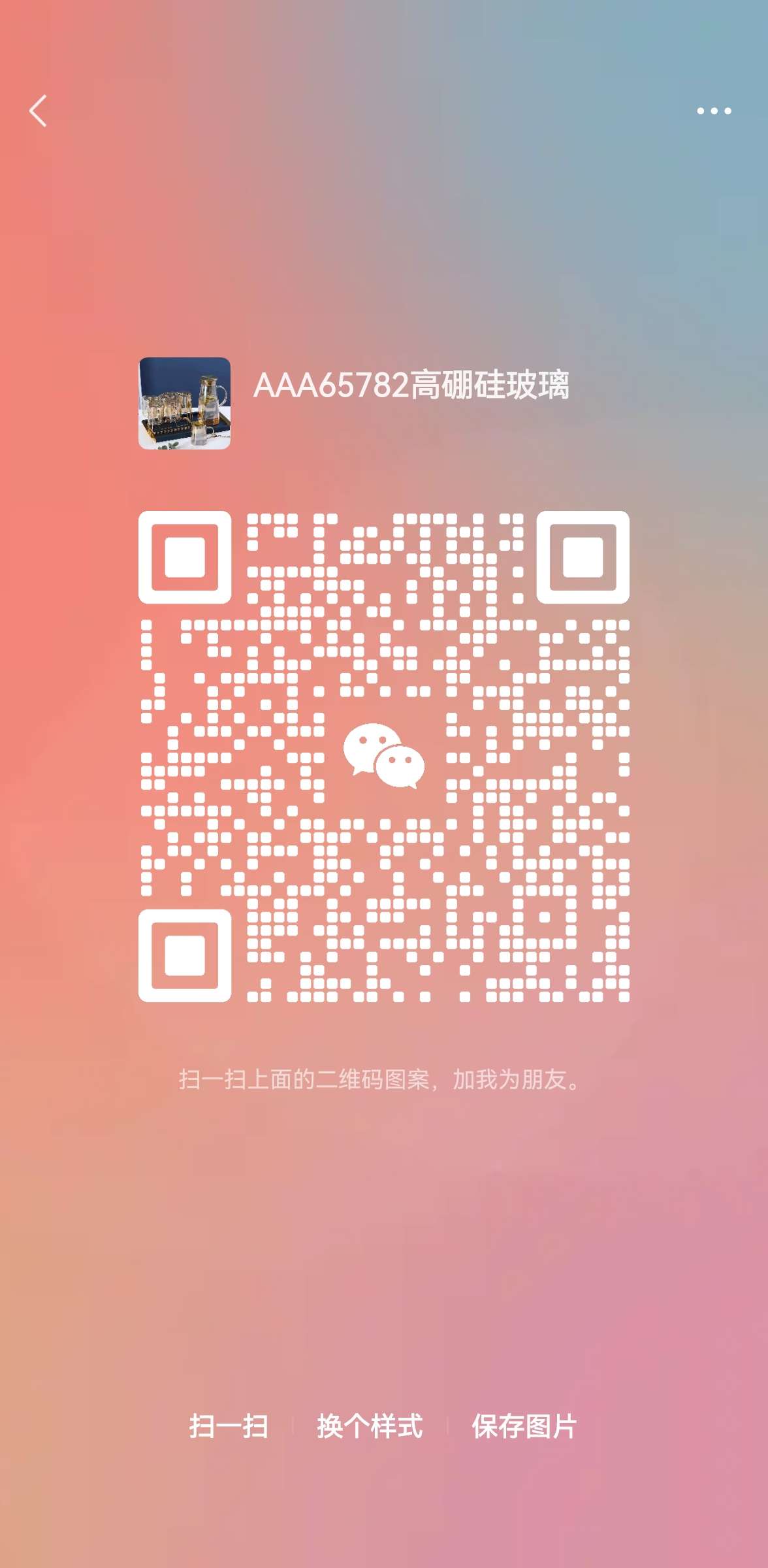Open the three-dot more options menu
768x1568 pixels.
tap(713, 111)
